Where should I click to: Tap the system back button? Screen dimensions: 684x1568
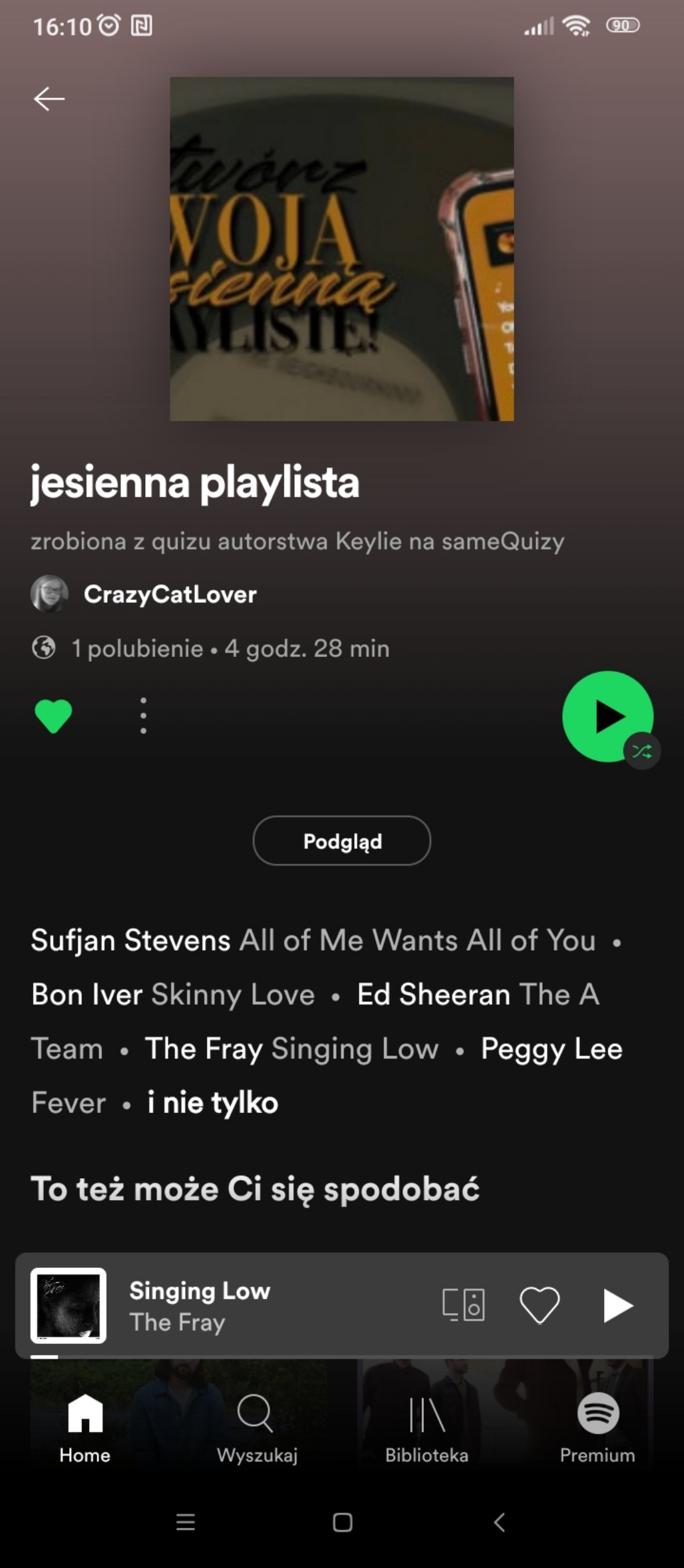click(x=499, y=1522)
